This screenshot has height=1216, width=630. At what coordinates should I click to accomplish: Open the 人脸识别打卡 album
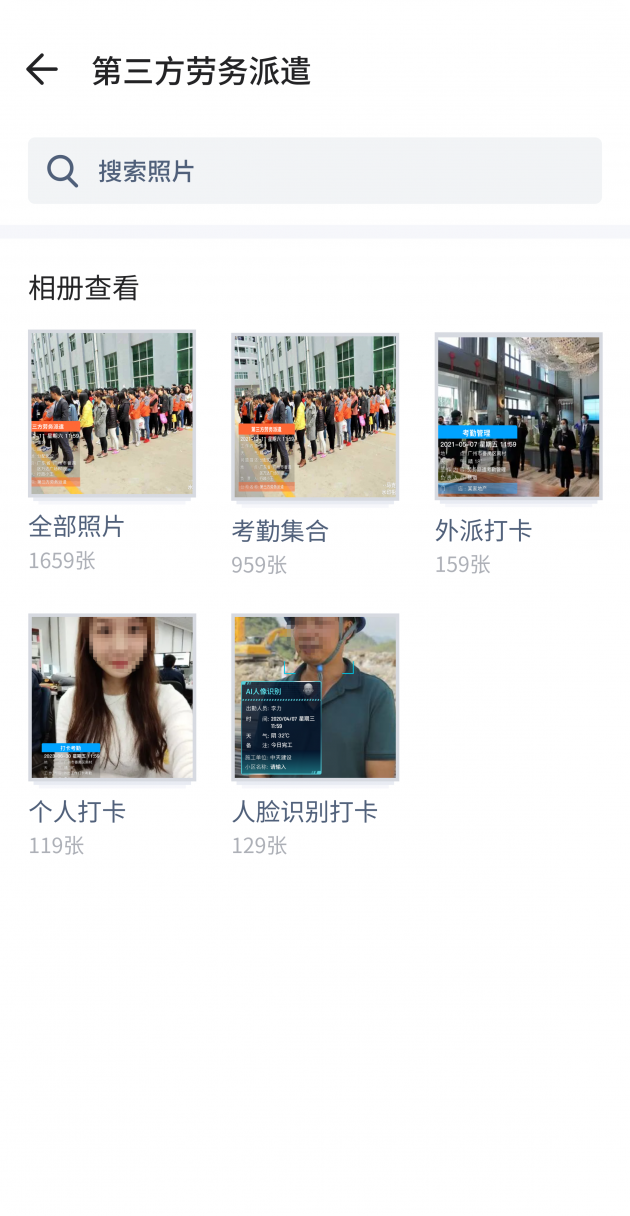(x=315, y=697)
